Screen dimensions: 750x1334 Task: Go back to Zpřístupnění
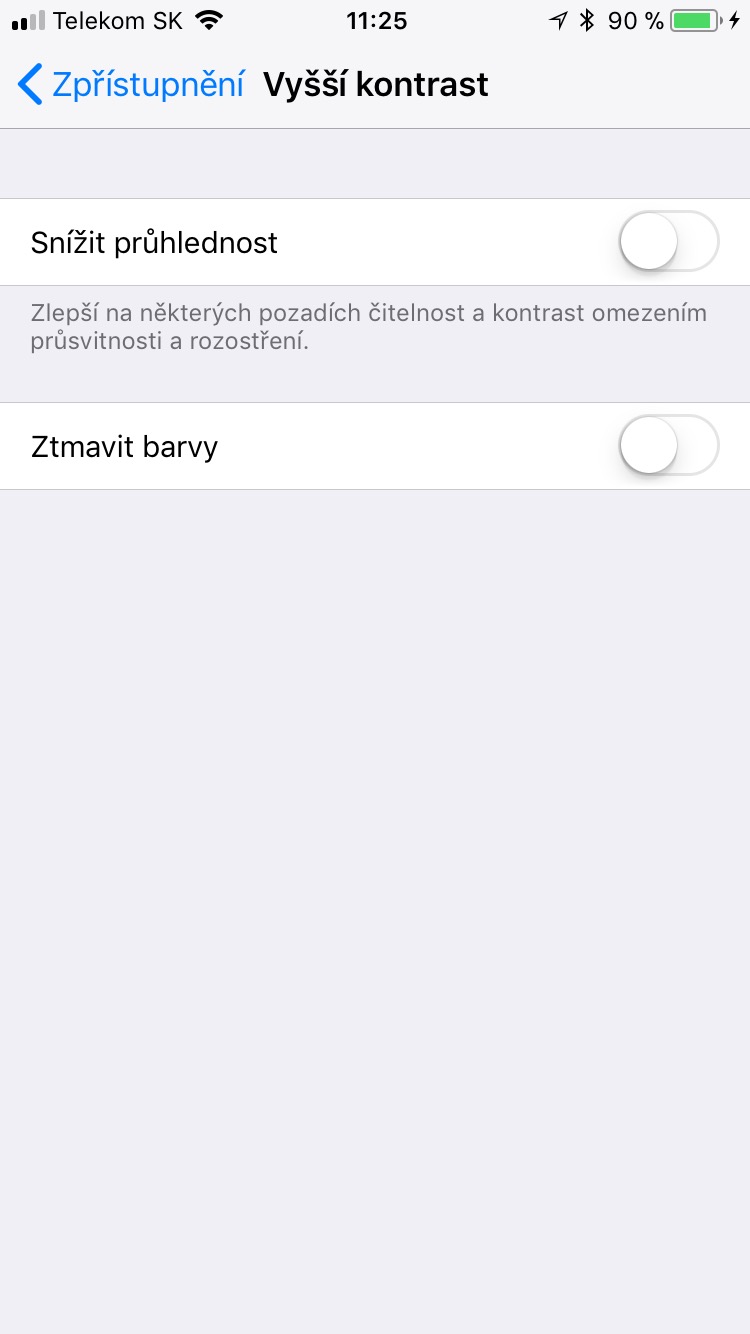(130, 85)
